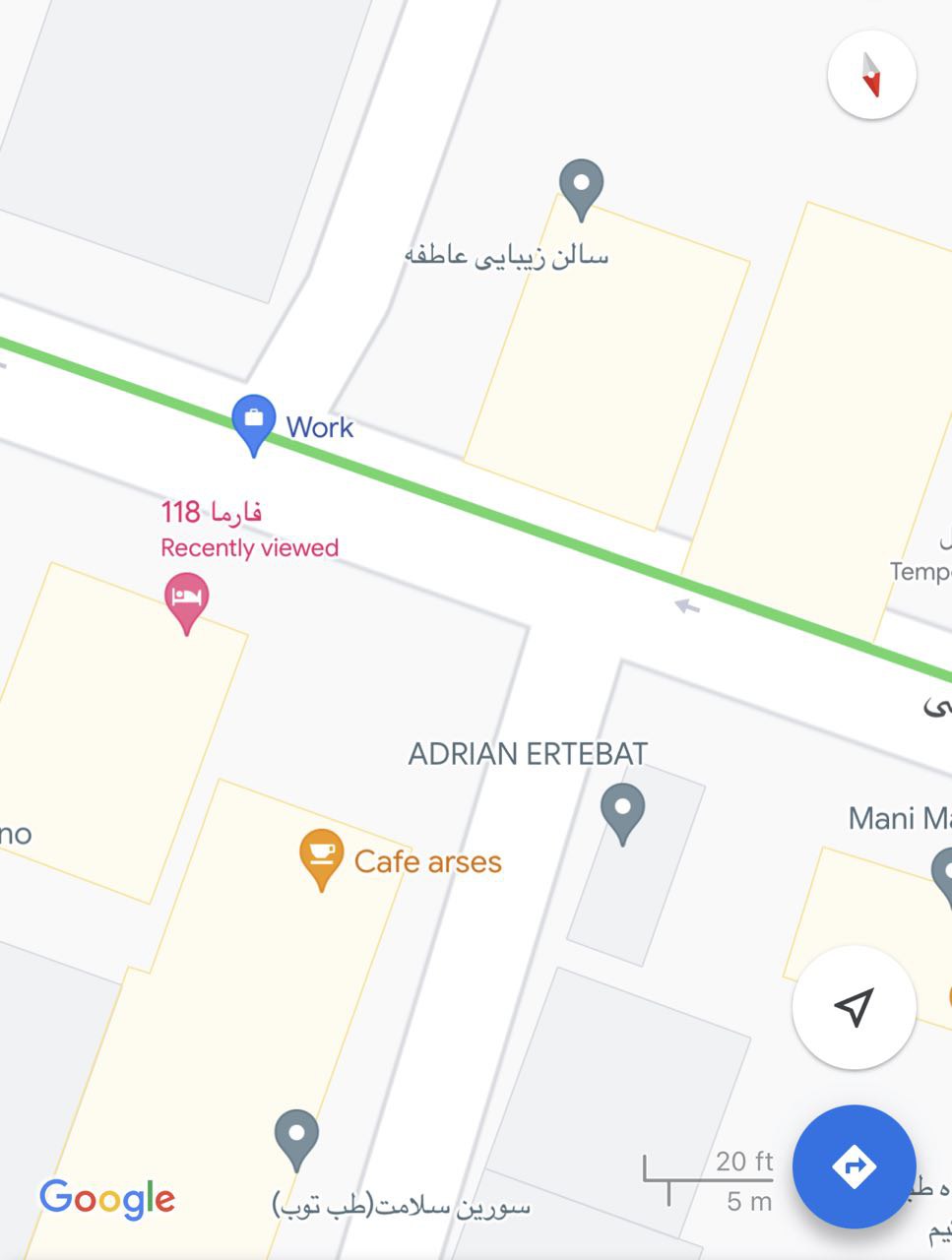Tap the compass to reset map orientation
This screenshot has height=1260, width=952.
871,75
